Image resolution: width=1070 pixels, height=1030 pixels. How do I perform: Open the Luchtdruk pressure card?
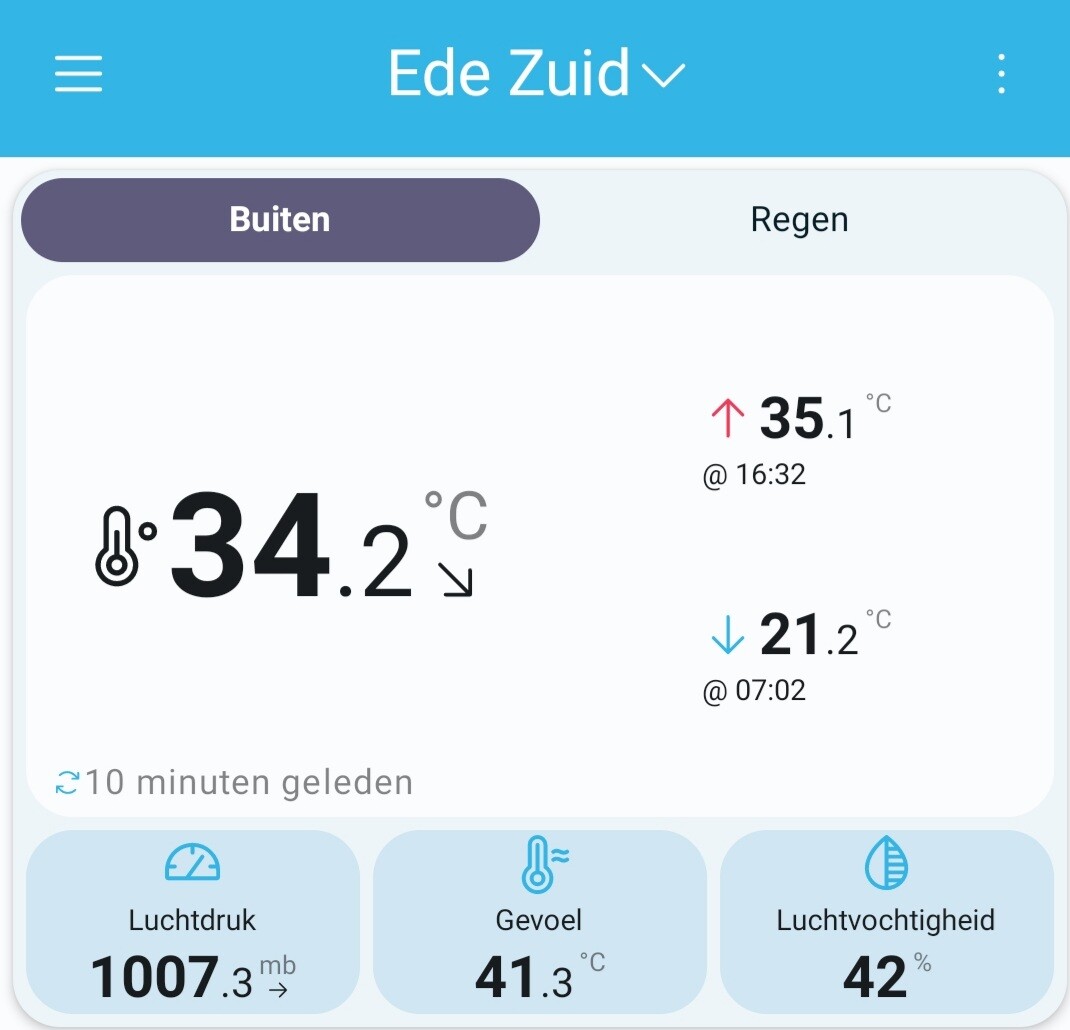[193, 921]
